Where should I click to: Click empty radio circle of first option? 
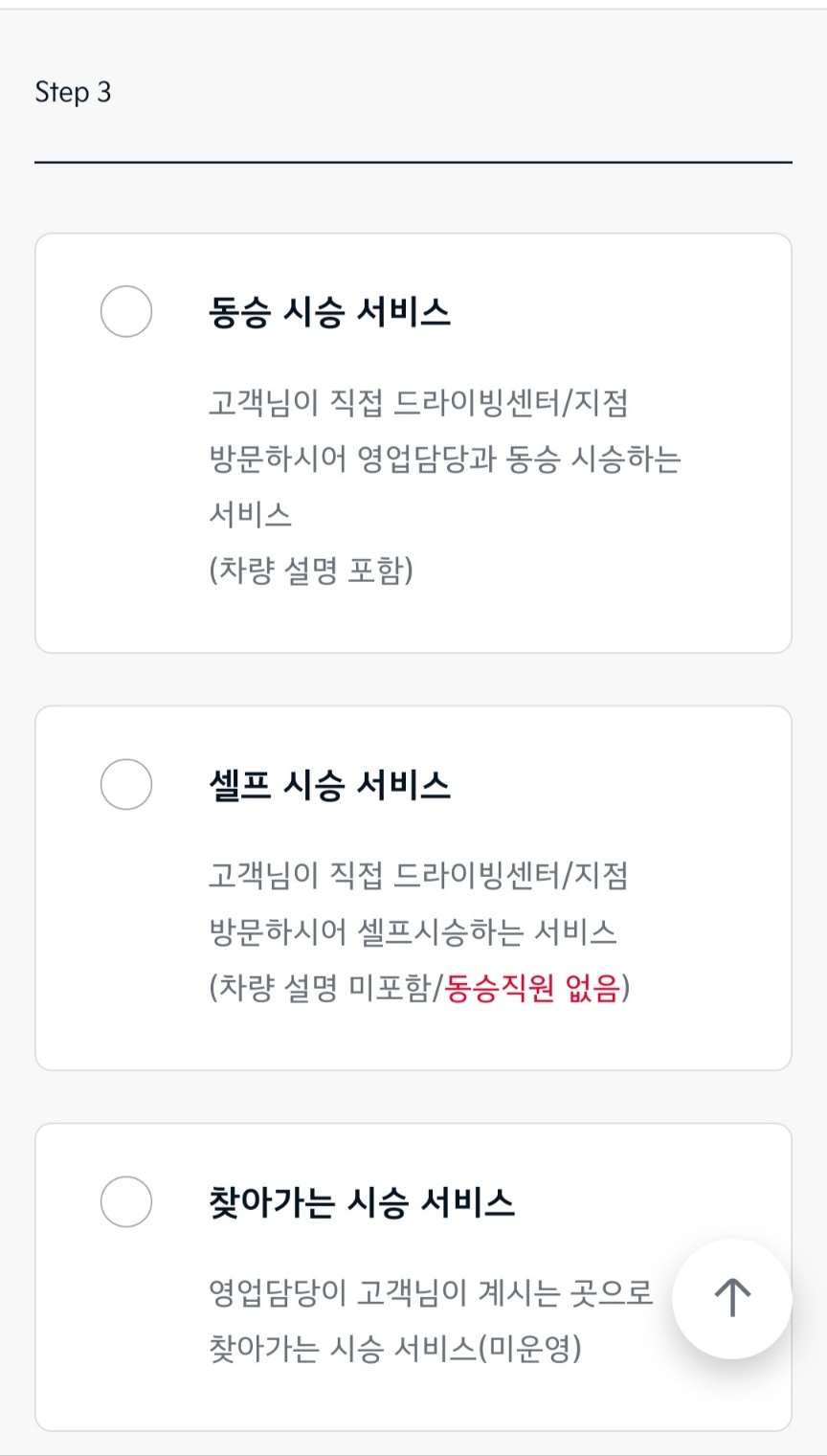(124, 309)
